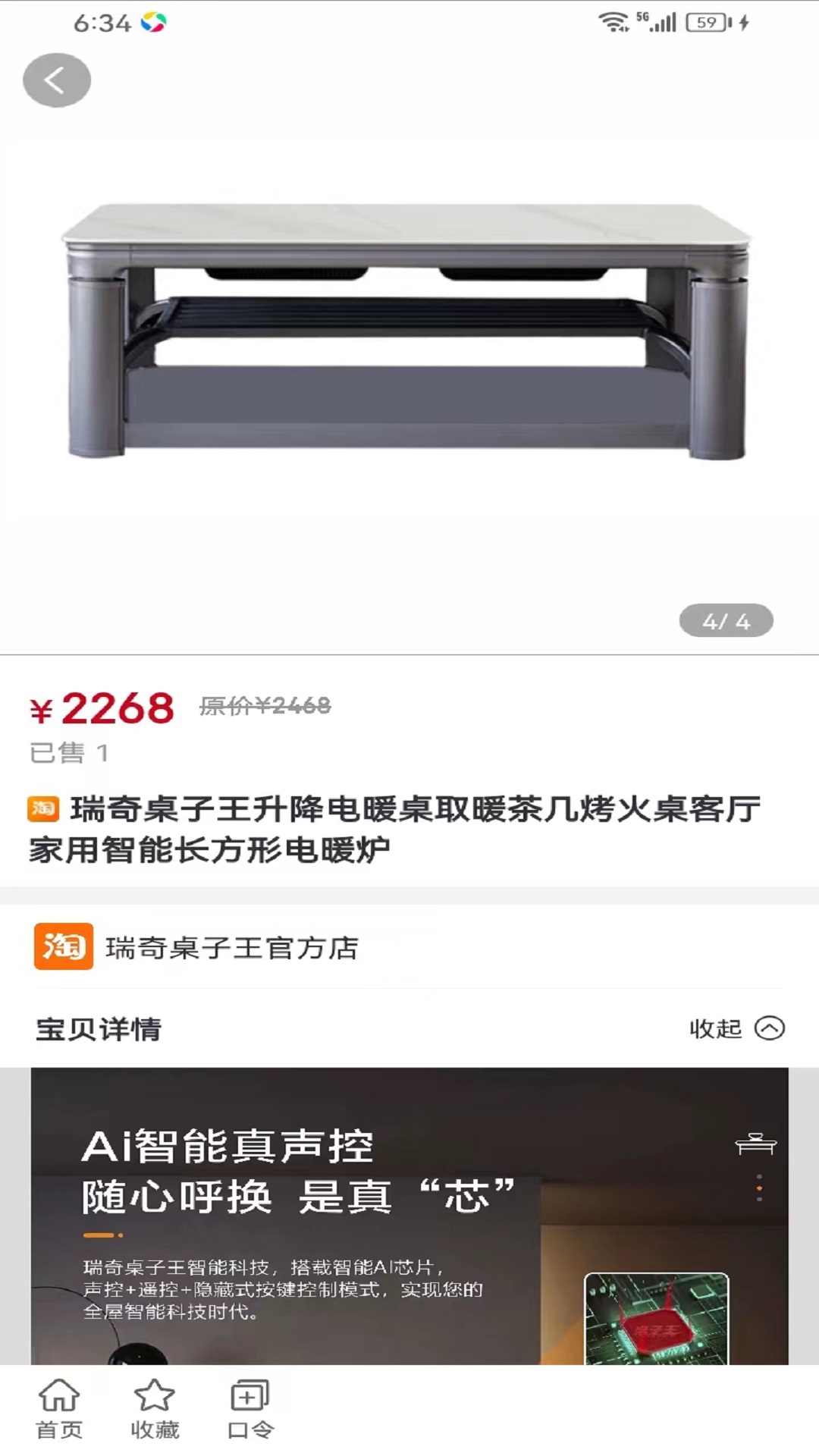Collapse the 宝贝详情 section via 收起
The width and height of the screenshot is (819, 1456).
click(x=736, y=1029)
